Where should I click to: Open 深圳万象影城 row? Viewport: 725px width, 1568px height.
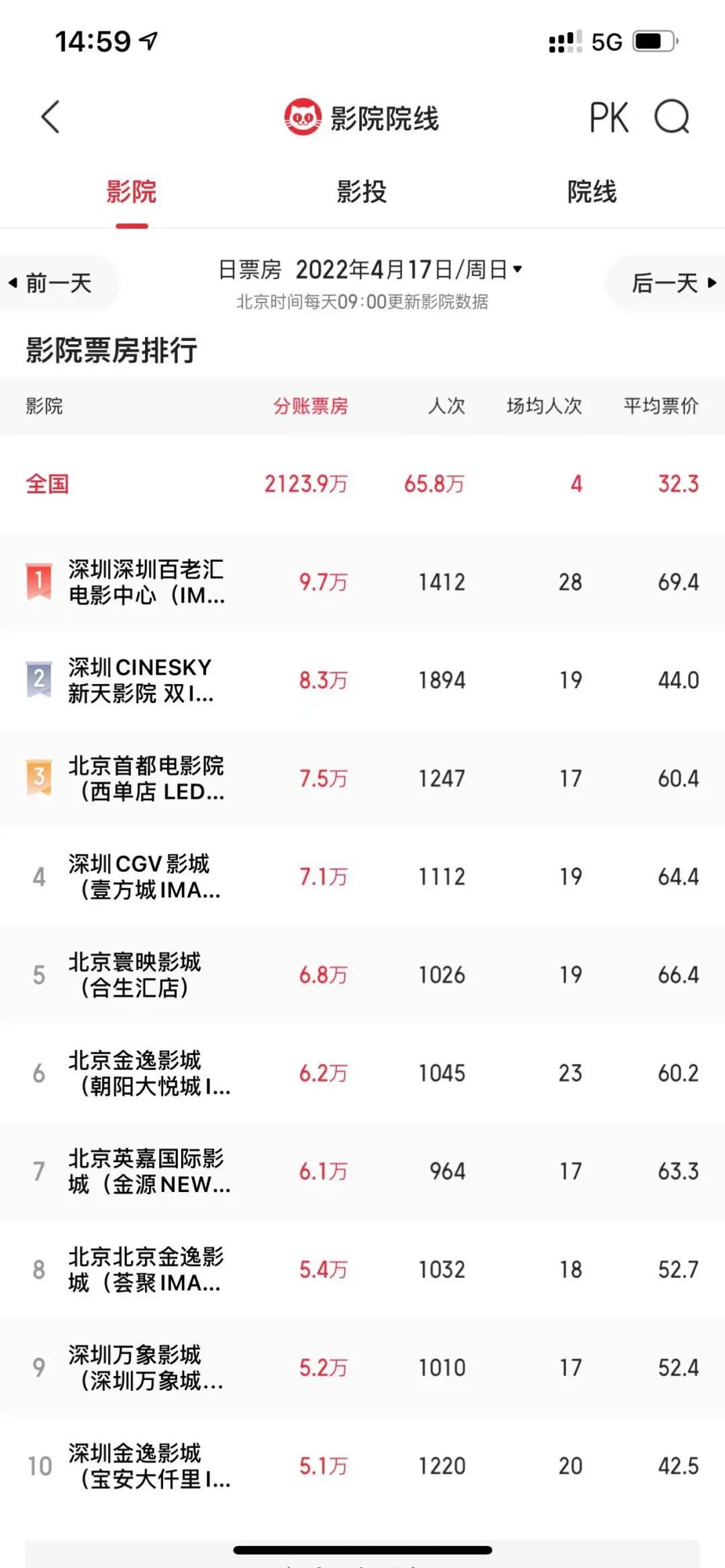click(145, 1367)
